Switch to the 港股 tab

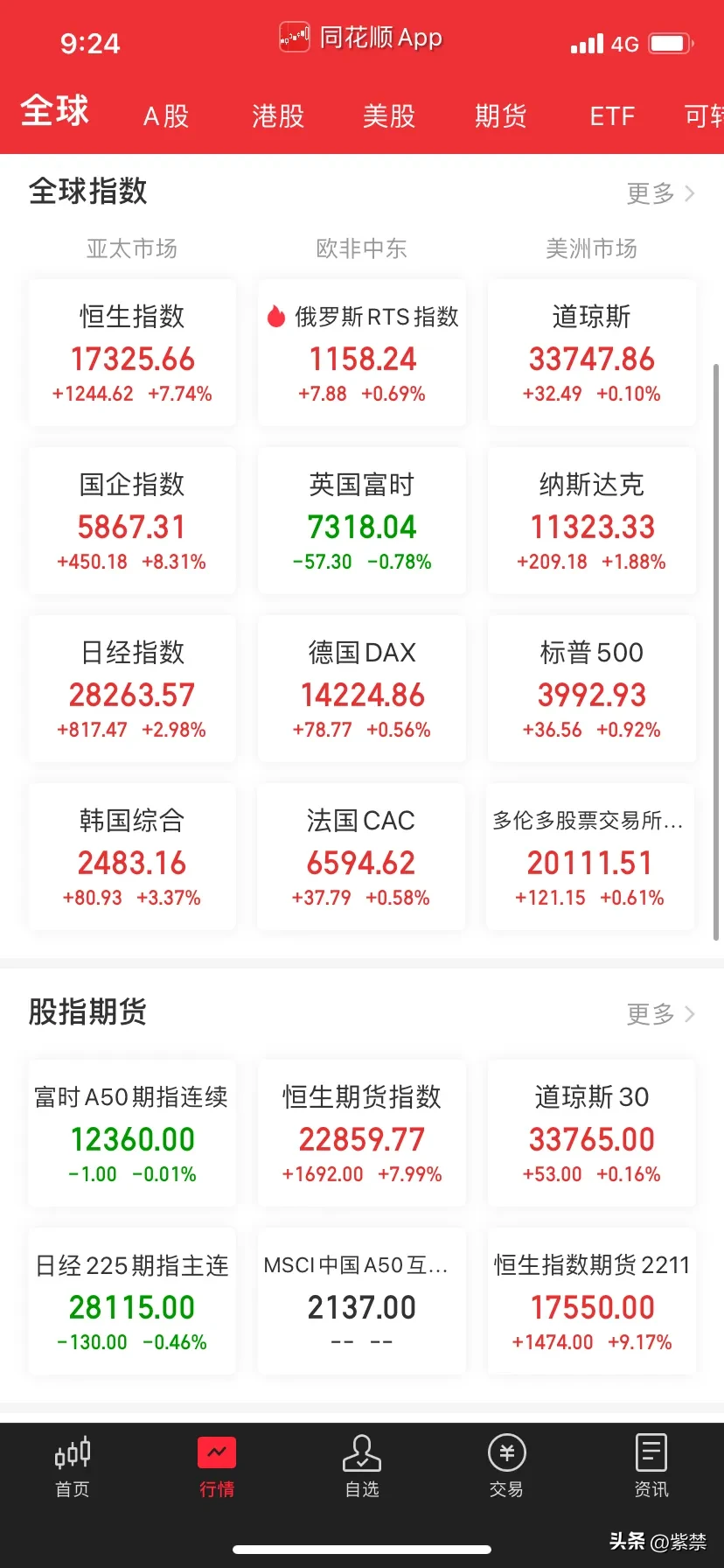[x=278, y=115]
